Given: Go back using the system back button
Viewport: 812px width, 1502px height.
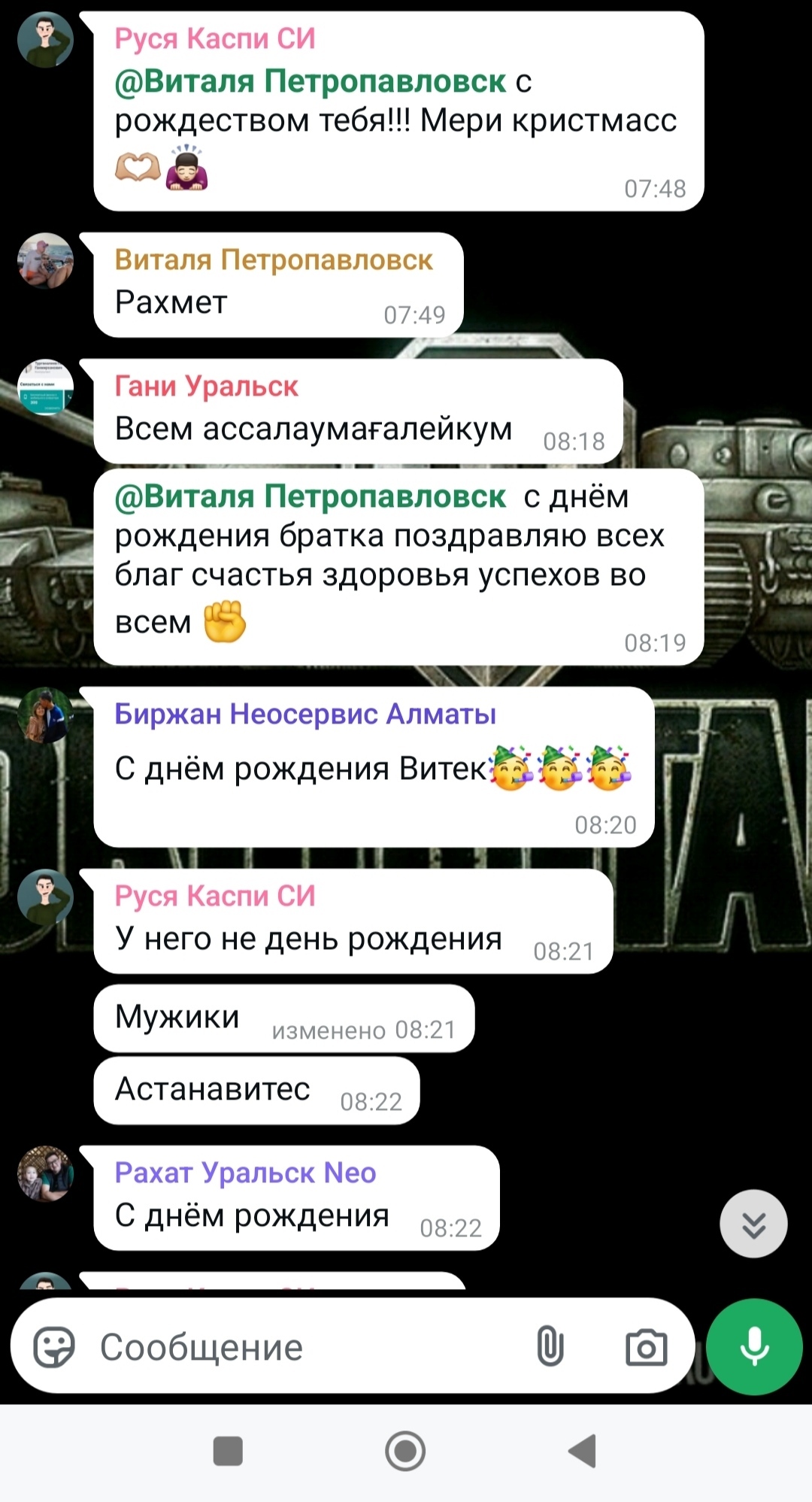Looking at the screenshot, I should pyautogui.click(x=583, y=1451).
